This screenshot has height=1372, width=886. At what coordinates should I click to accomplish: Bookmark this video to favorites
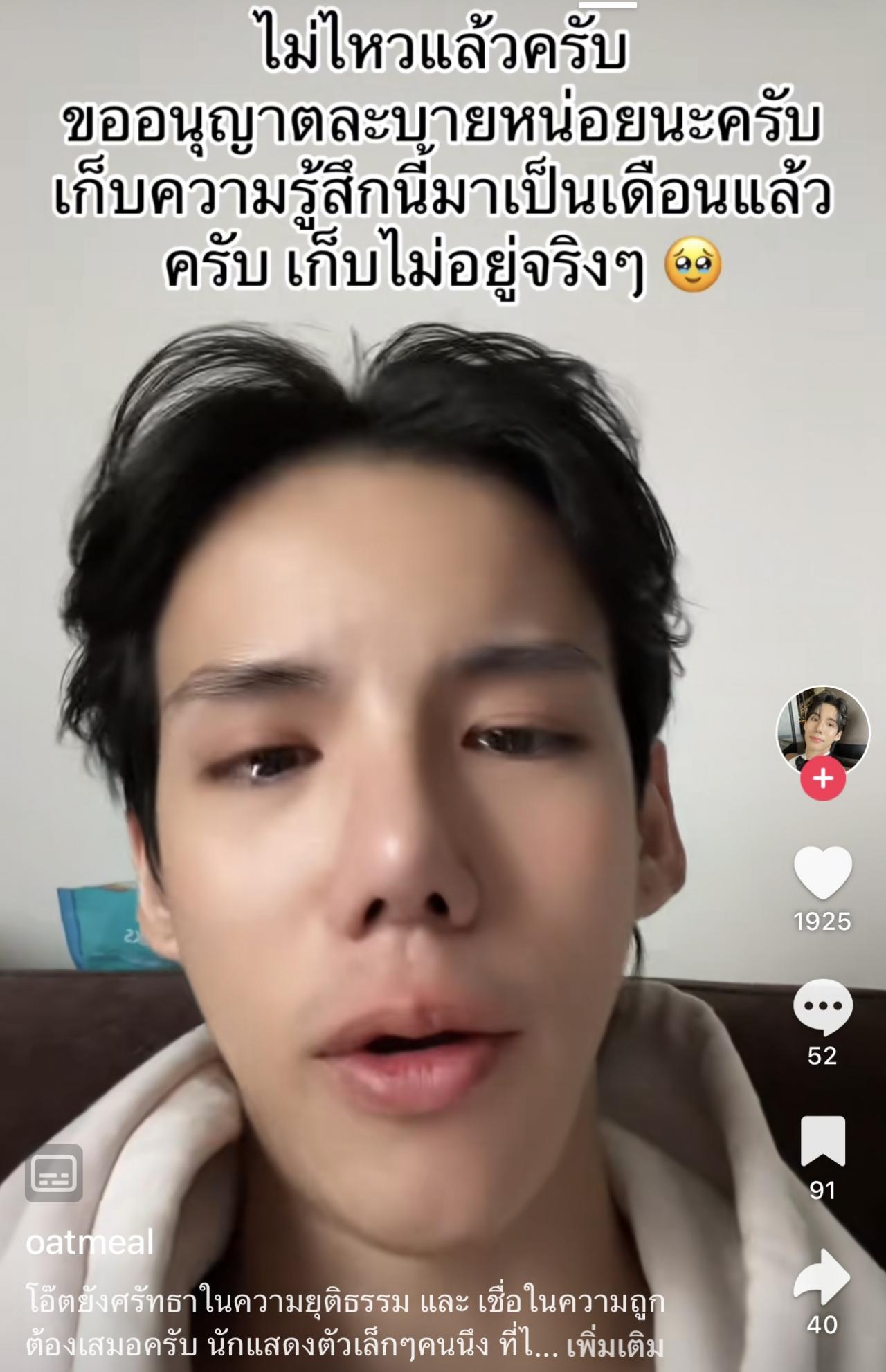click(x=822, y=1141)
